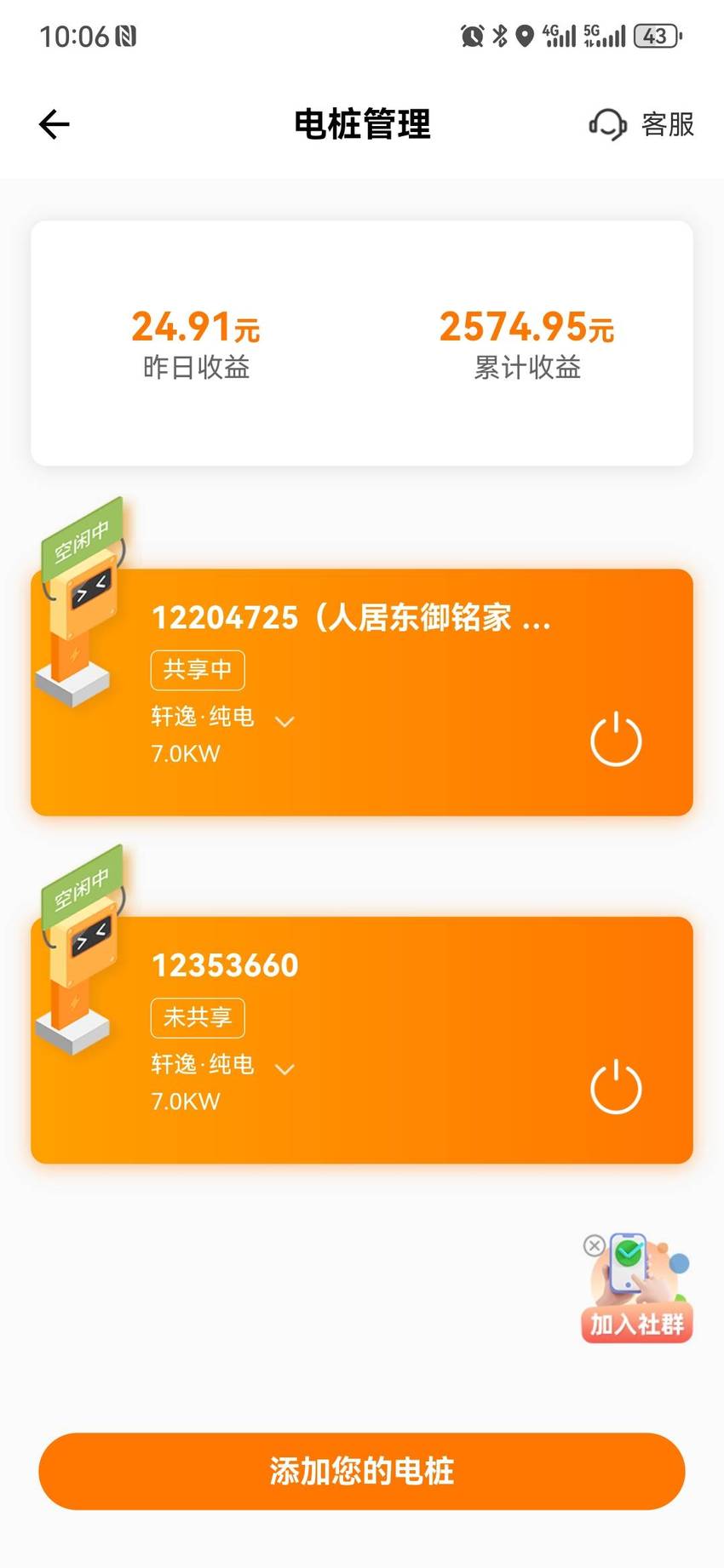Open charging pile 12204725 card
Screen dimensions: 724x1568
(362, 692)
